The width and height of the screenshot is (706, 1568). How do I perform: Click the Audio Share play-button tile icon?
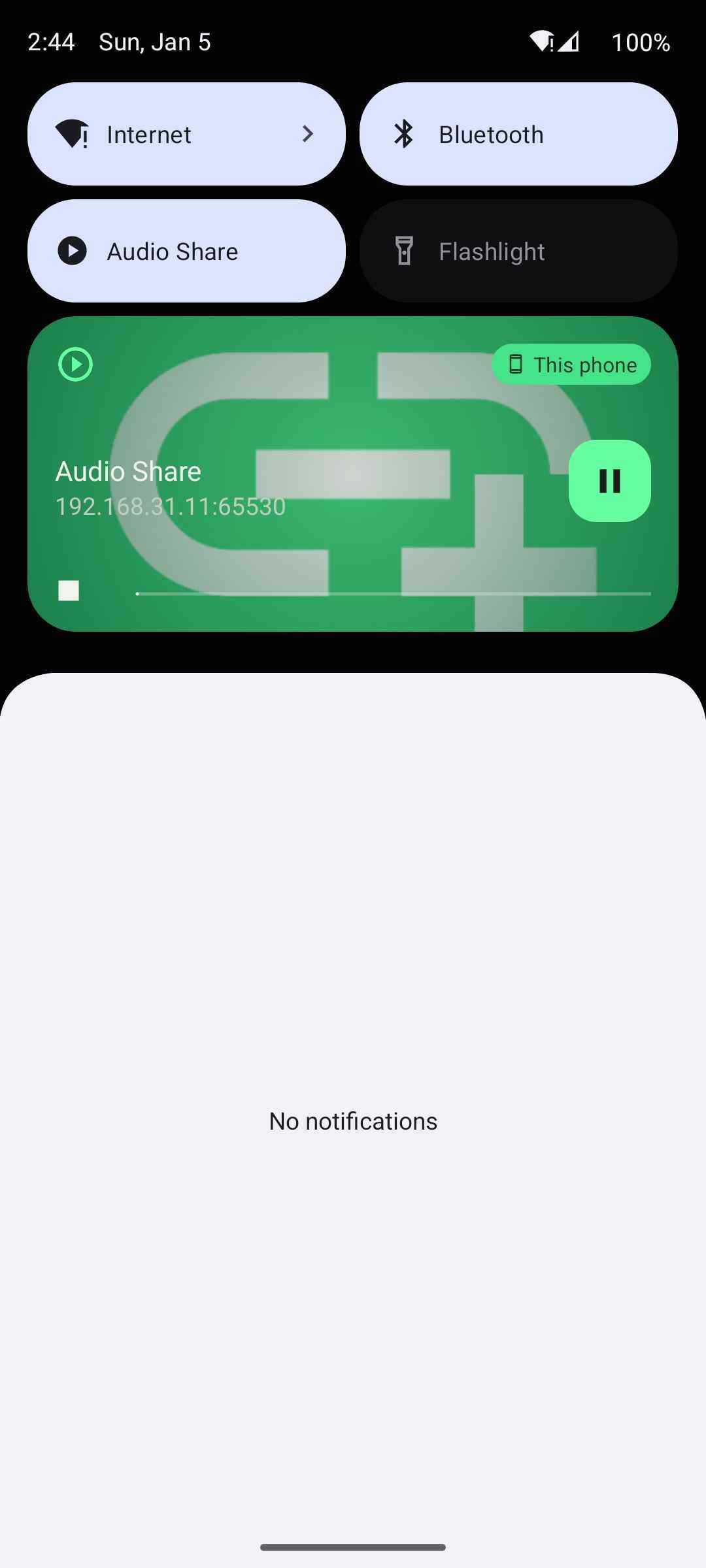(x=72, y=250)
